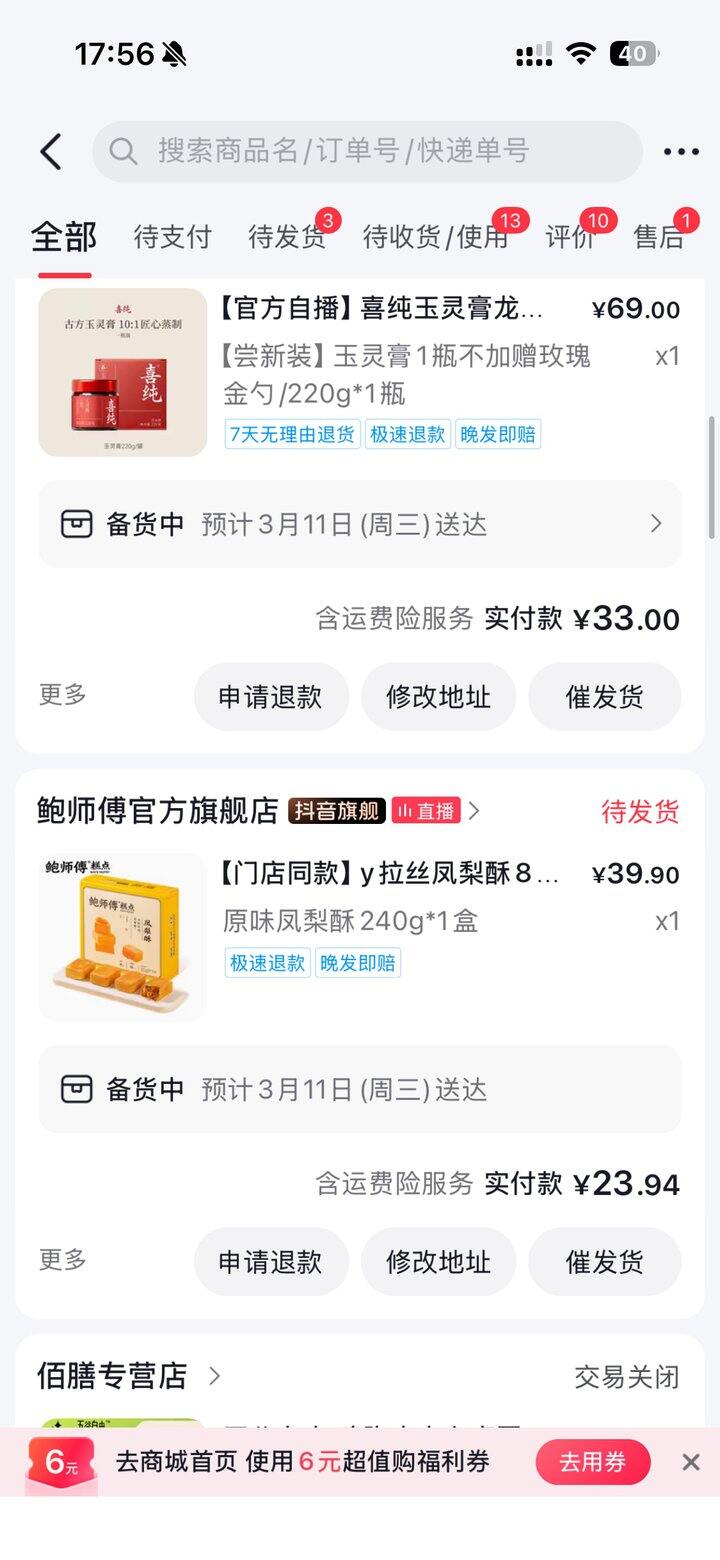View delivery status of 喜纯玉灵膏 order

pyautogui.click(x=360, y=524)
